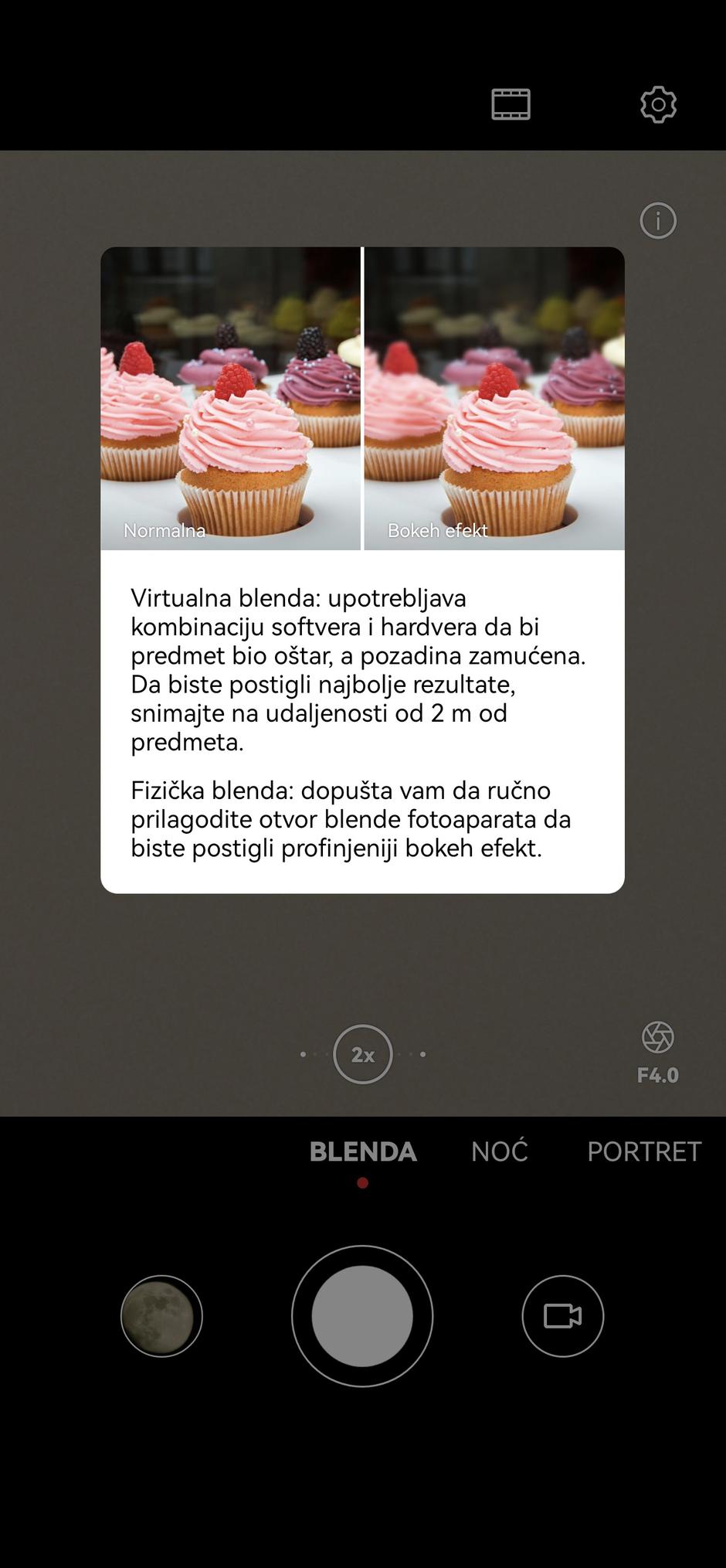Select the BLENDA mode tab
The image size is (726, 1568).
coord(362,1151)
